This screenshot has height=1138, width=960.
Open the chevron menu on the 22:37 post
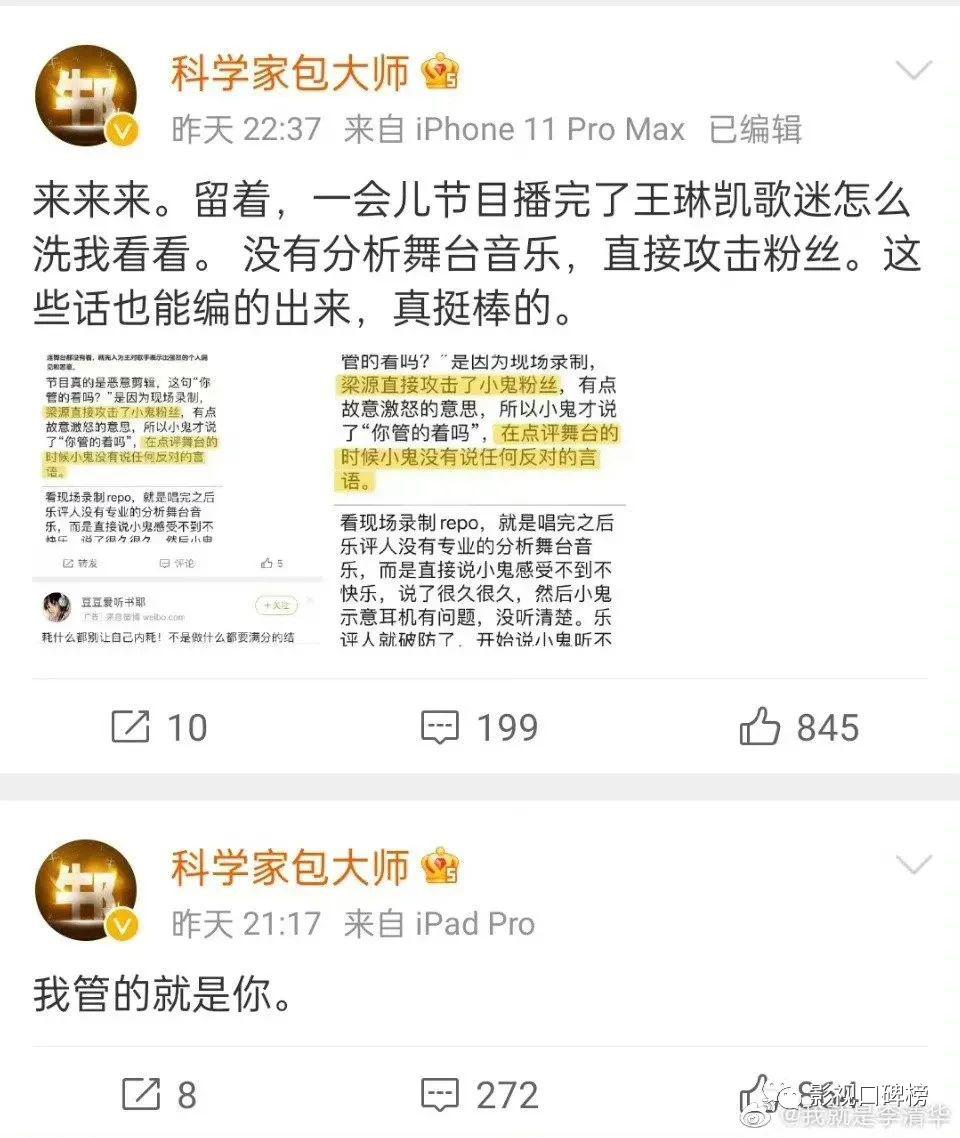click(x=912, y=71)
